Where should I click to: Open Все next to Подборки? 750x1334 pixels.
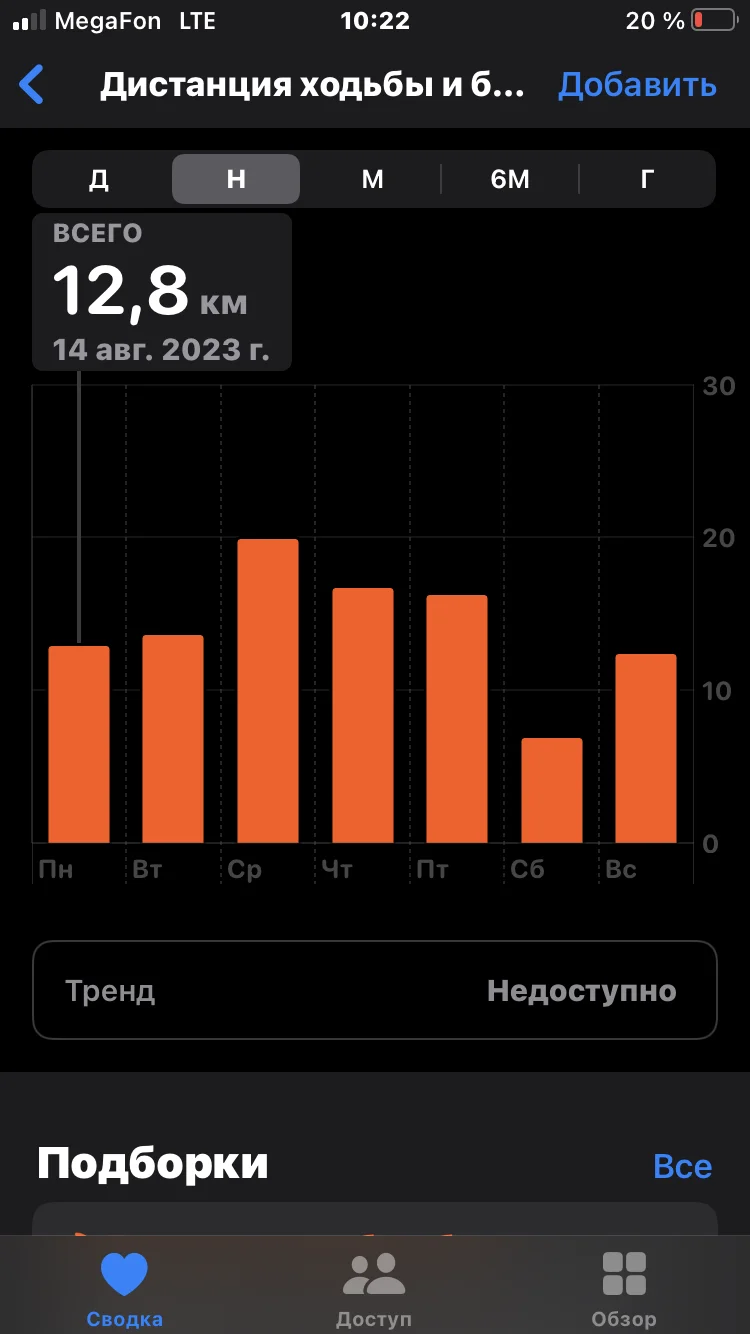point(682,1166)
